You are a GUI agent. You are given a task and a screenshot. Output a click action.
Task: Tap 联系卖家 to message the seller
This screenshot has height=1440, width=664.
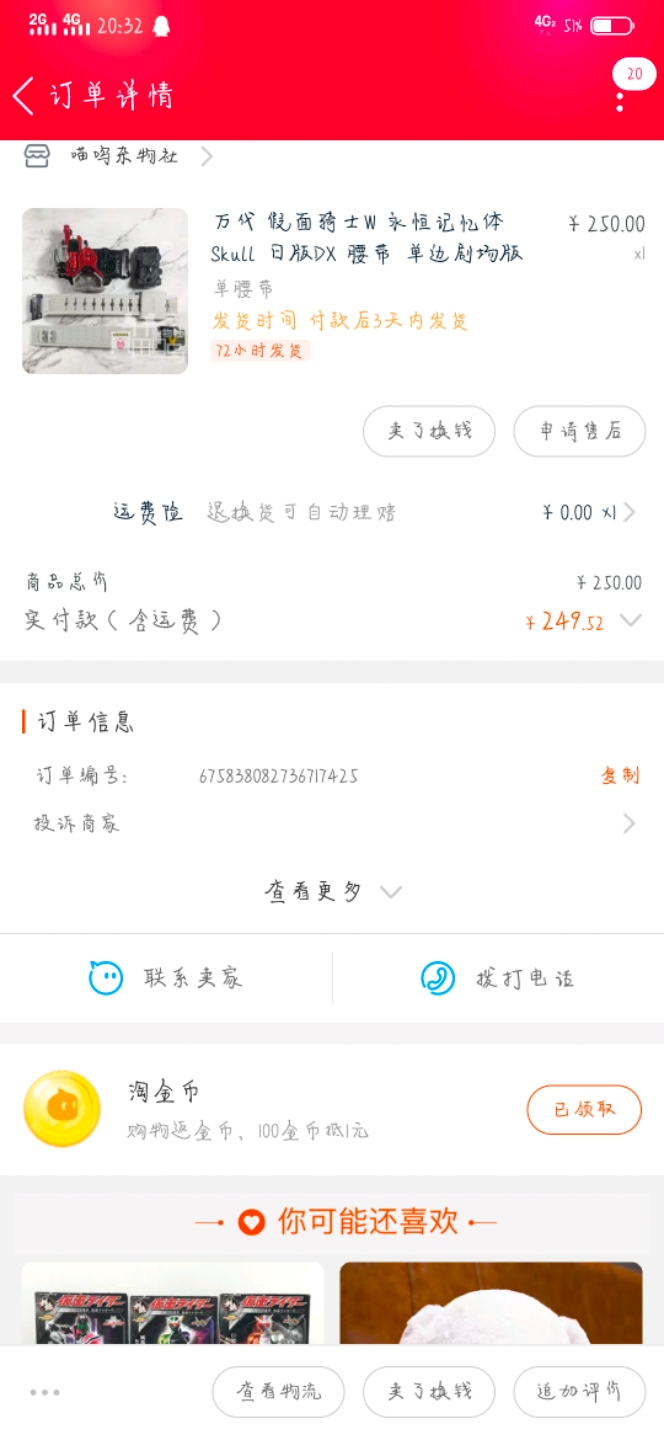[x=167, y=978]
